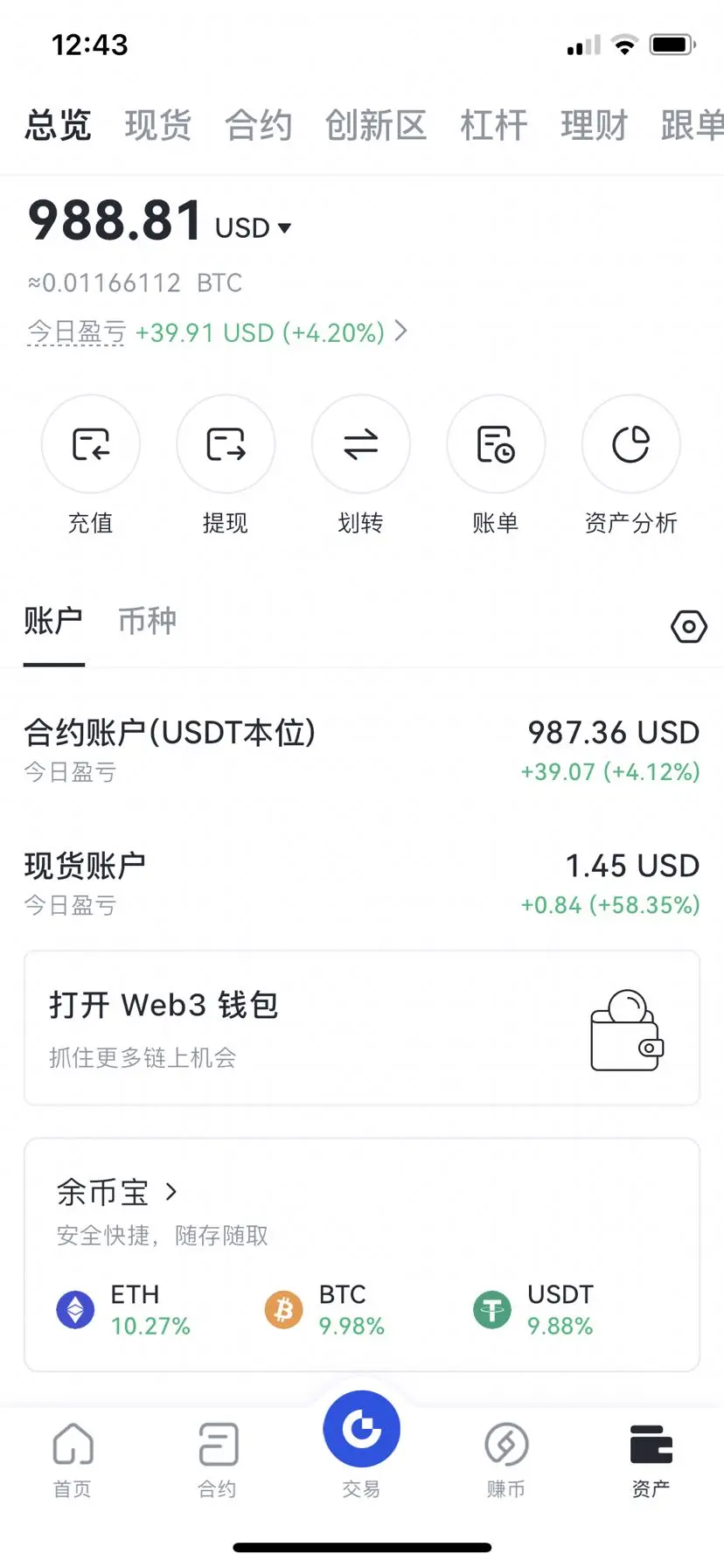Open the 打开 Web3 钱包 card
The image size is (724, 1568).
point(362,1028)
